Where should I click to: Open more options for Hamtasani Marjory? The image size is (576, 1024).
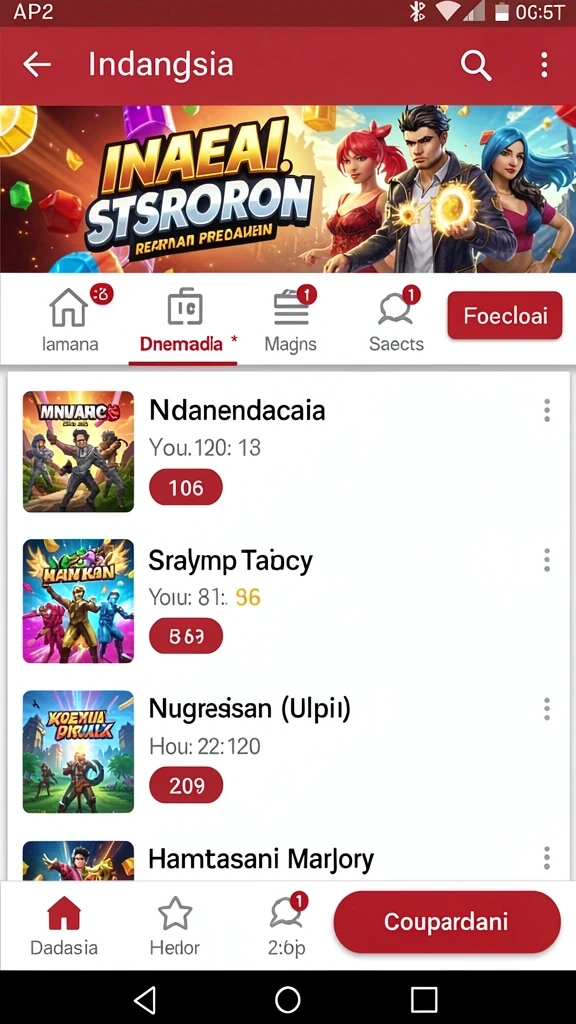click(x=547, y=857)
